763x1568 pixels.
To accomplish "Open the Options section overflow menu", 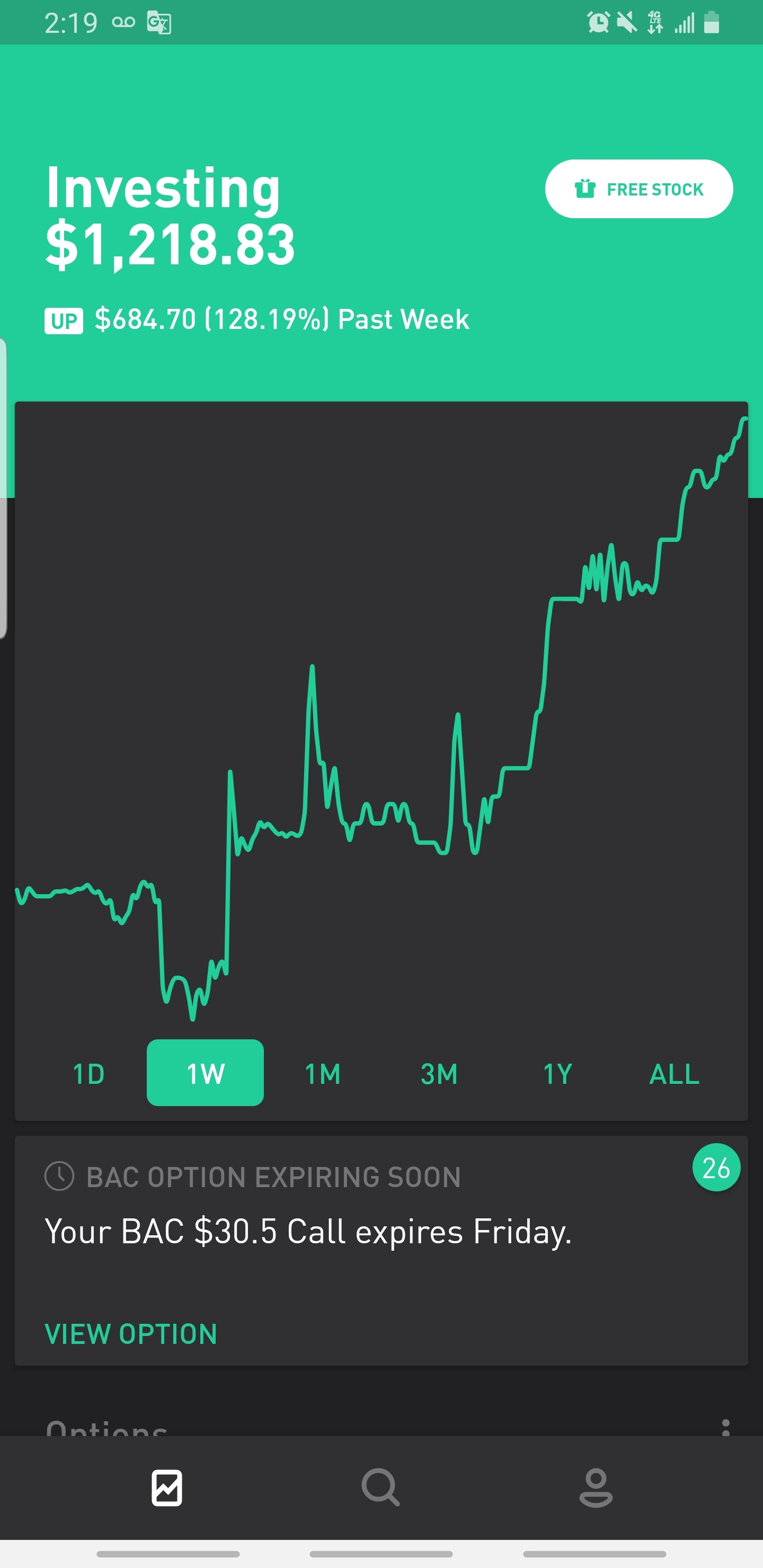I will tap(725, 1428).
